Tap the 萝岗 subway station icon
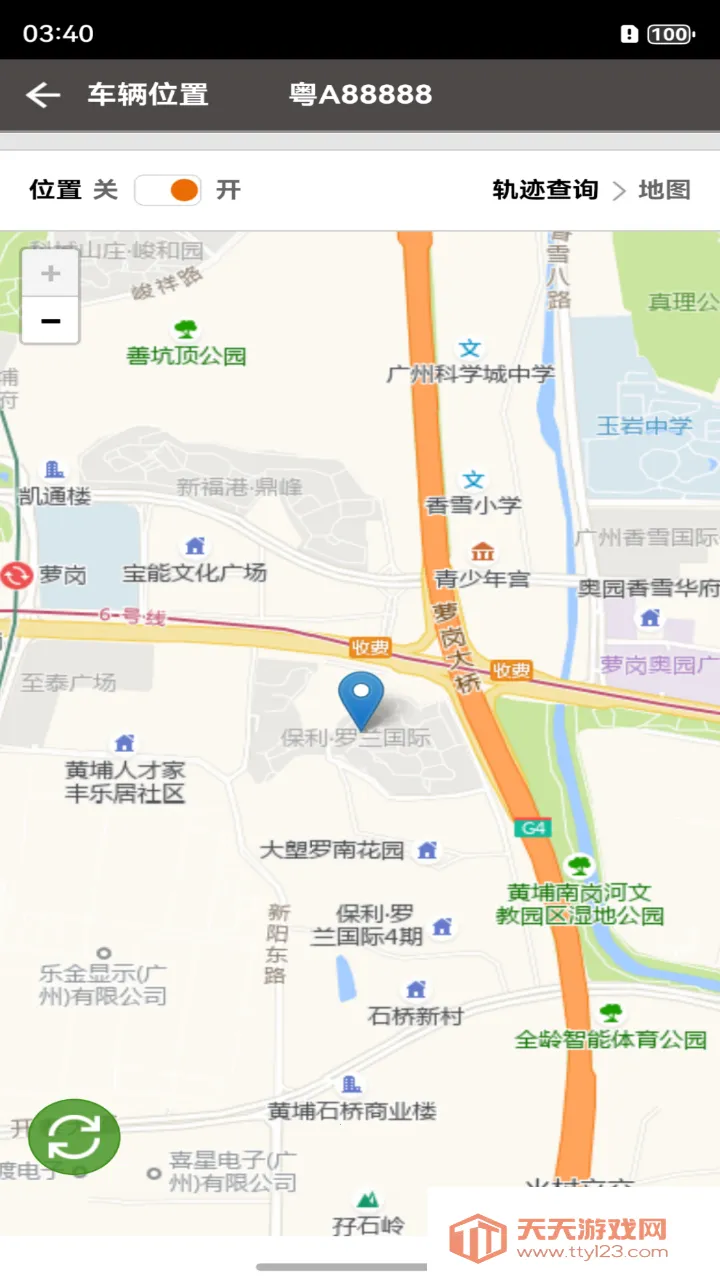720x1280 pixels. 18,575
